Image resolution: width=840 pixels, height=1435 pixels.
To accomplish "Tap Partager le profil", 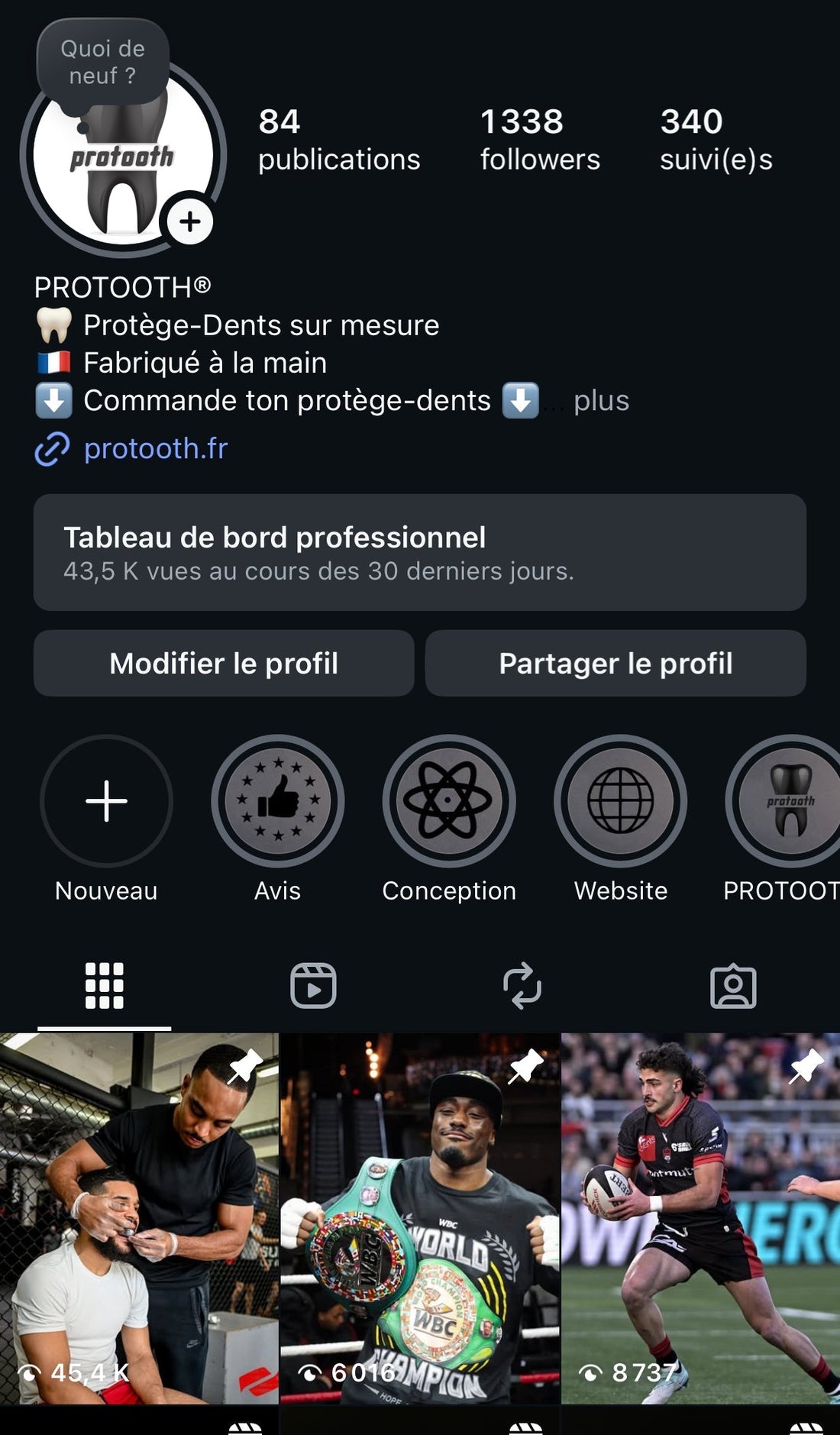I will pyautogui.click(x=615, y=663).
